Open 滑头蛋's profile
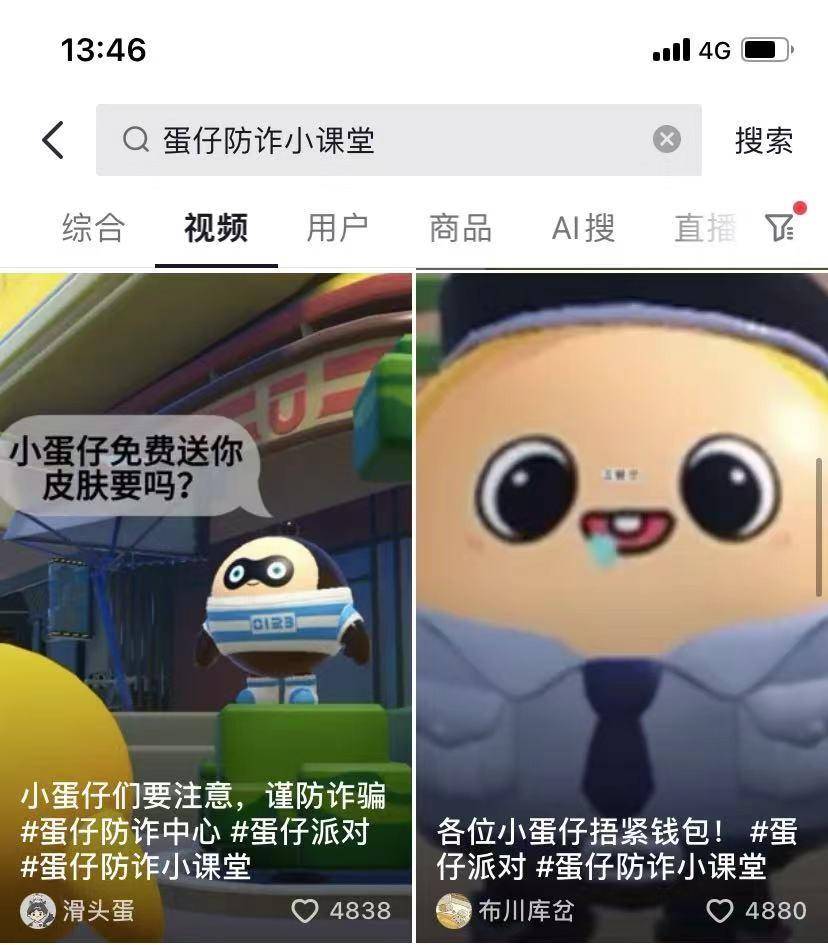The height and width of the screenshot is (945, 828). [x=80, y=910]
